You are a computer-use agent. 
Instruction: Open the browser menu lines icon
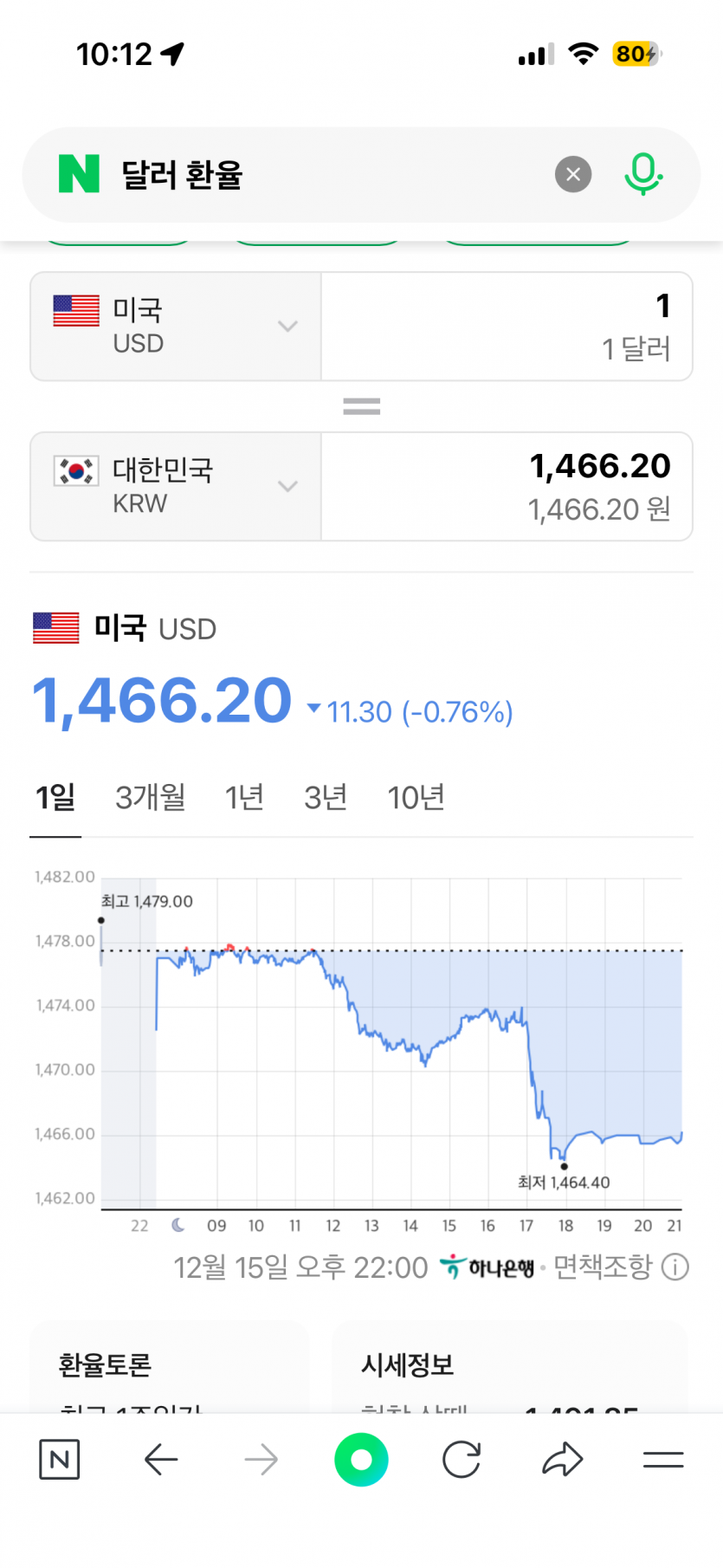[663, 1460]
